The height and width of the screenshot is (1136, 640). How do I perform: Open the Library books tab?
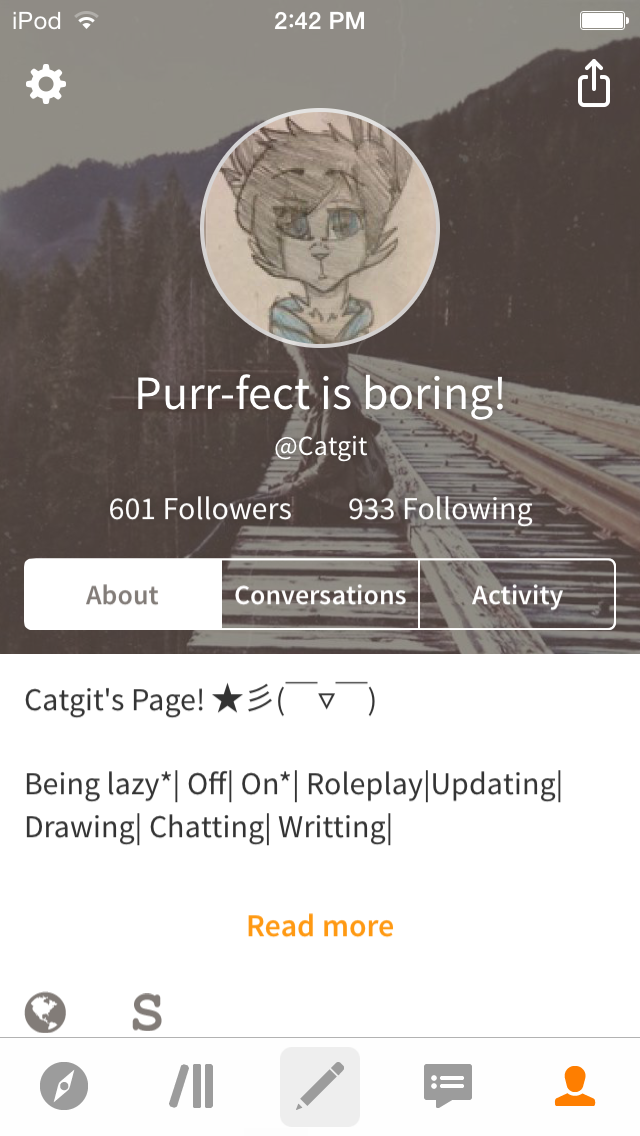click(191, 1086)
